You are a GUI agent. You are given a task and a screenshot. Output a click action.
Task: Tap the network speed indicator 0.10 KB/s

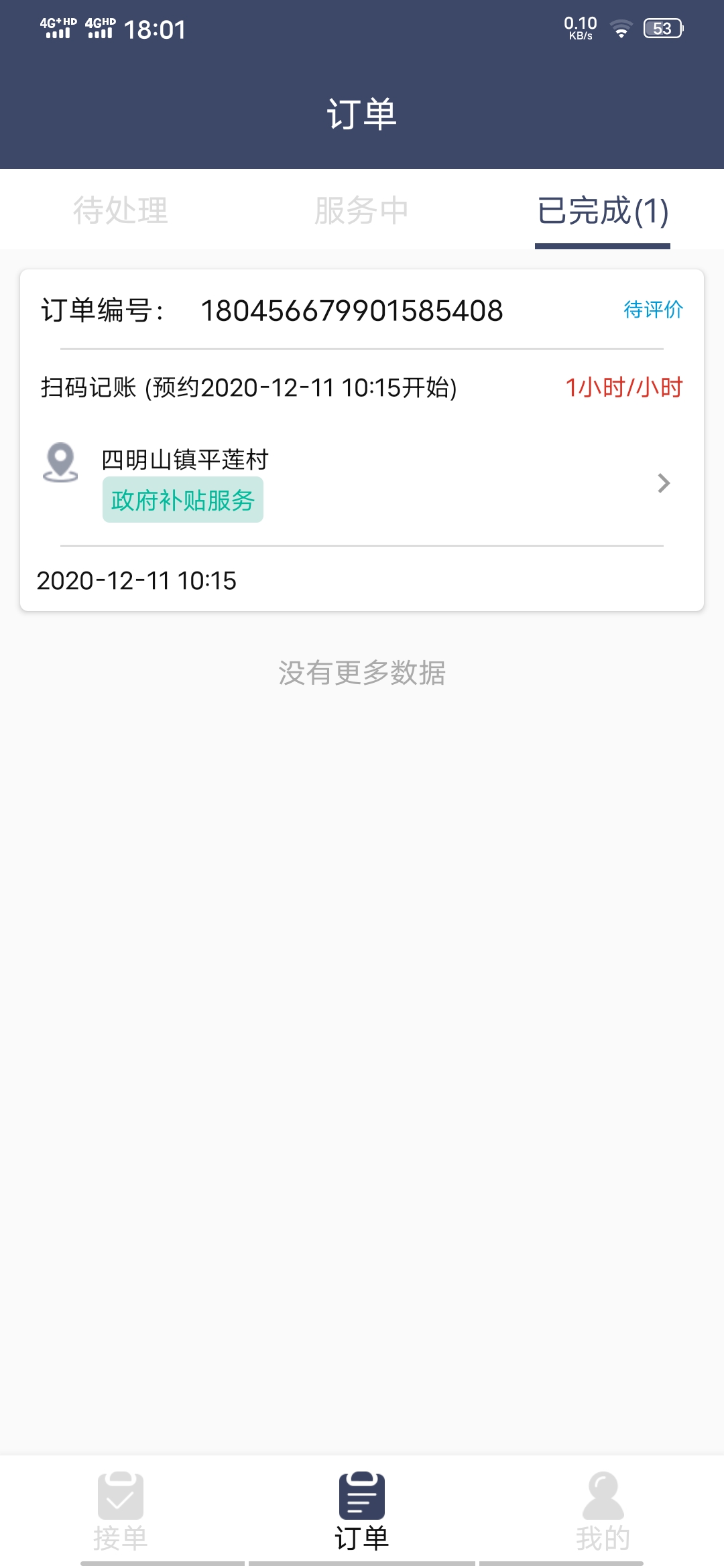coord(578,28)
